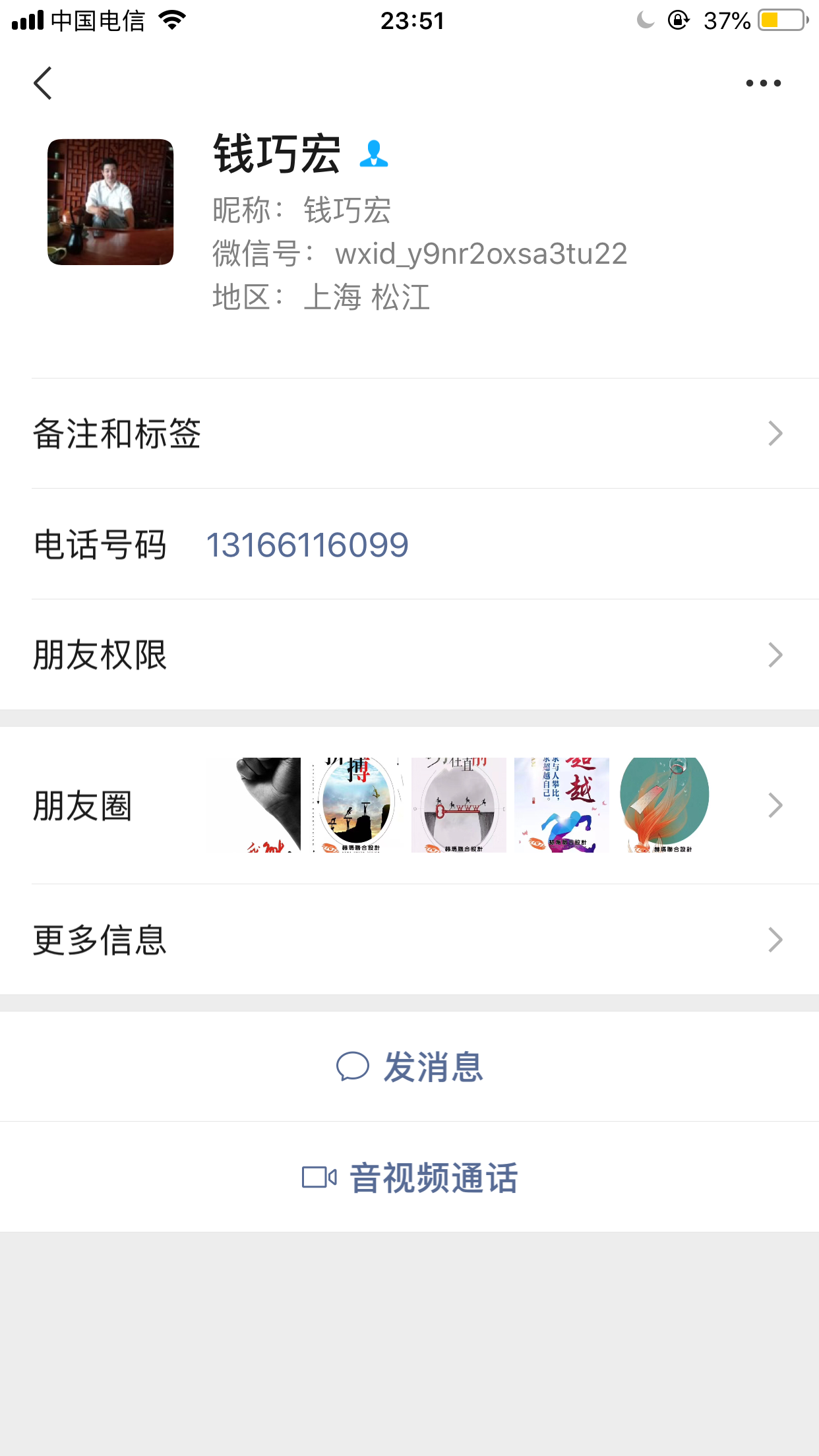Open 备注和标签 settings
The image size is (819, 1456).
click(409, 433)
